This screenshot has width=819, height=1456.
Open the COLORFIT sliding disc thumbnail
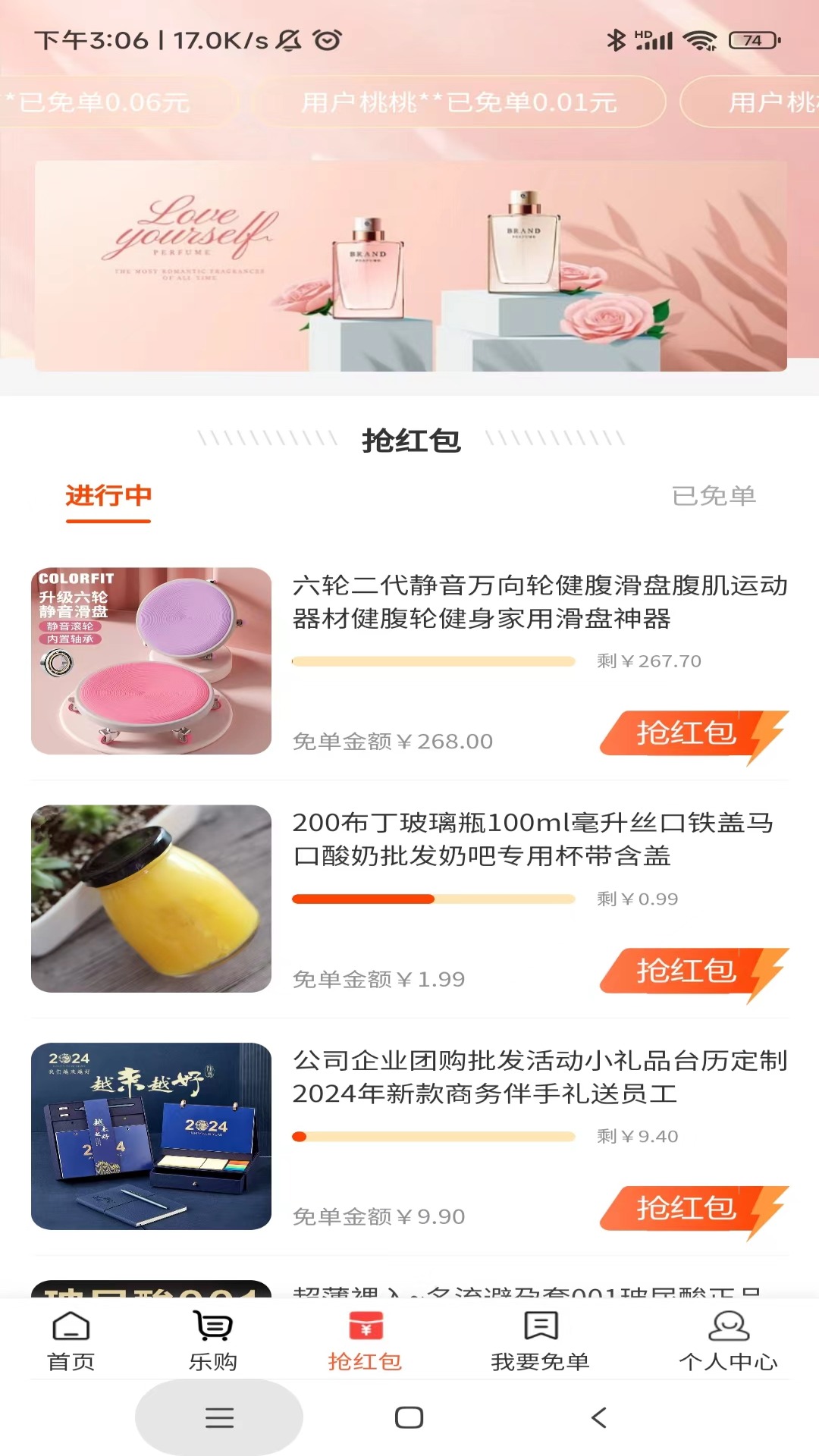[150, 658]
